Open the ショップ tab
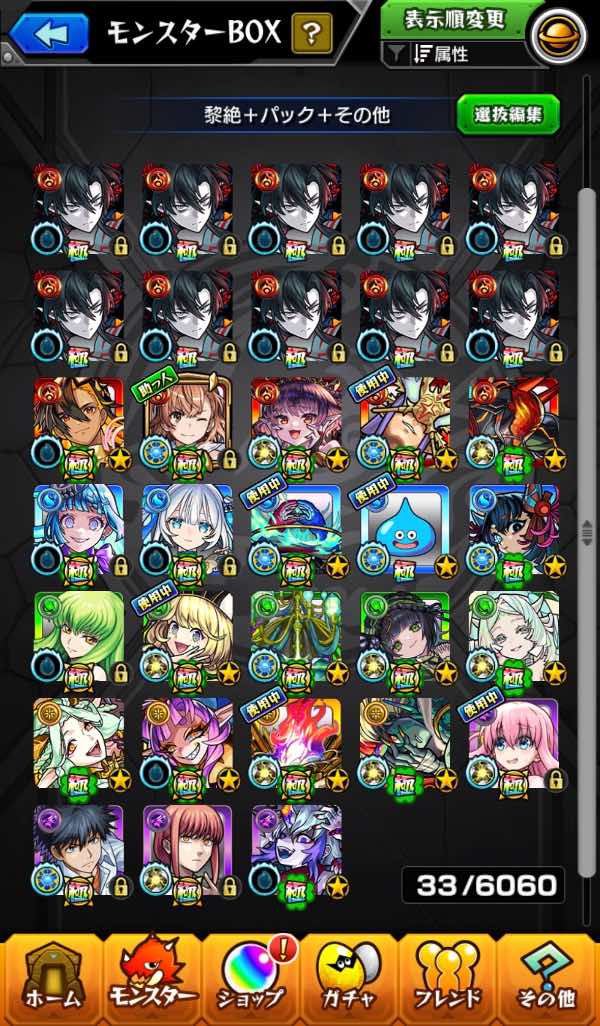 [250, 980]
